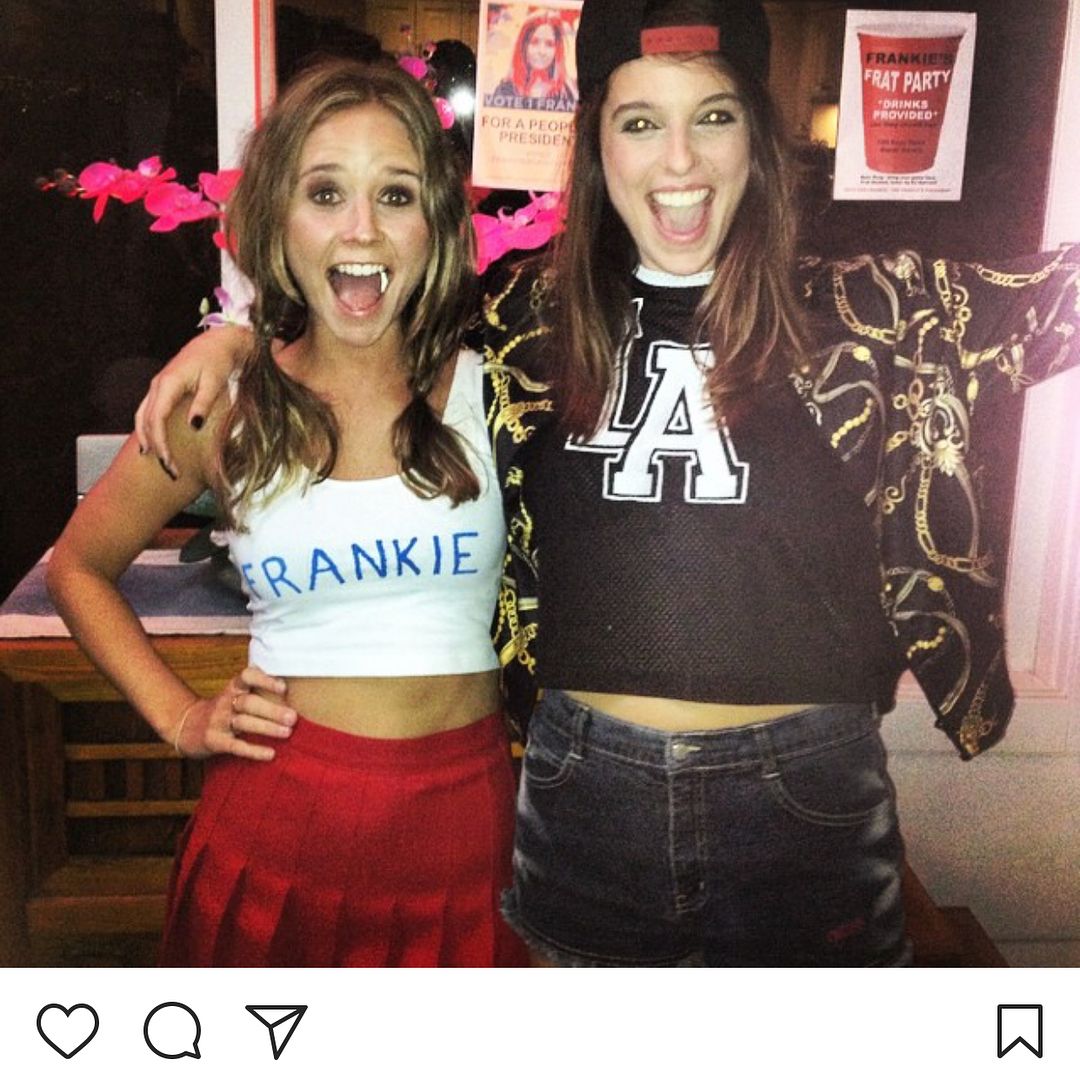Open comments via the speech bubble icon
The image size is (1080, 1080).
point(172,1030)
